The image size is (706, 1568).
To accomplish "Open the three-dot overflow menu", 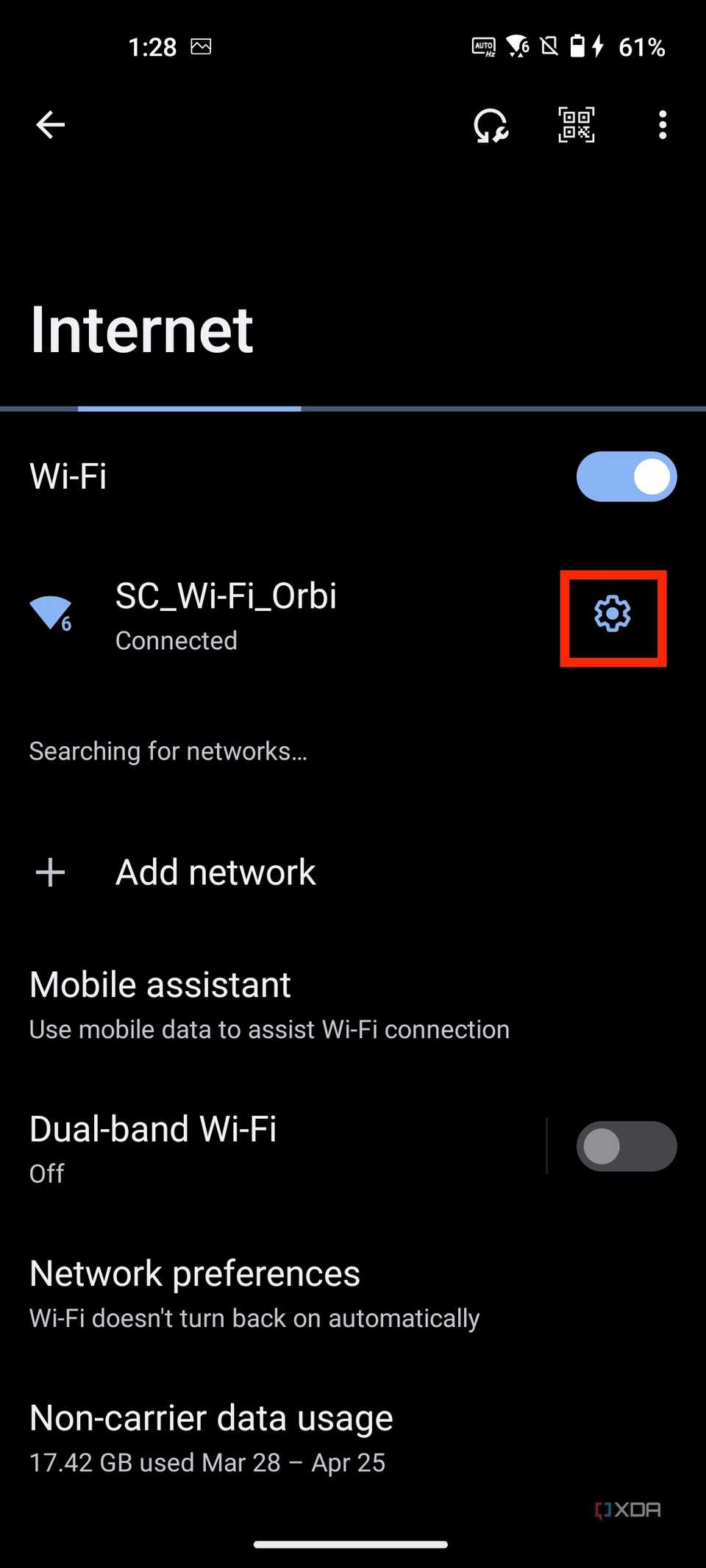I will pos(662,125).
